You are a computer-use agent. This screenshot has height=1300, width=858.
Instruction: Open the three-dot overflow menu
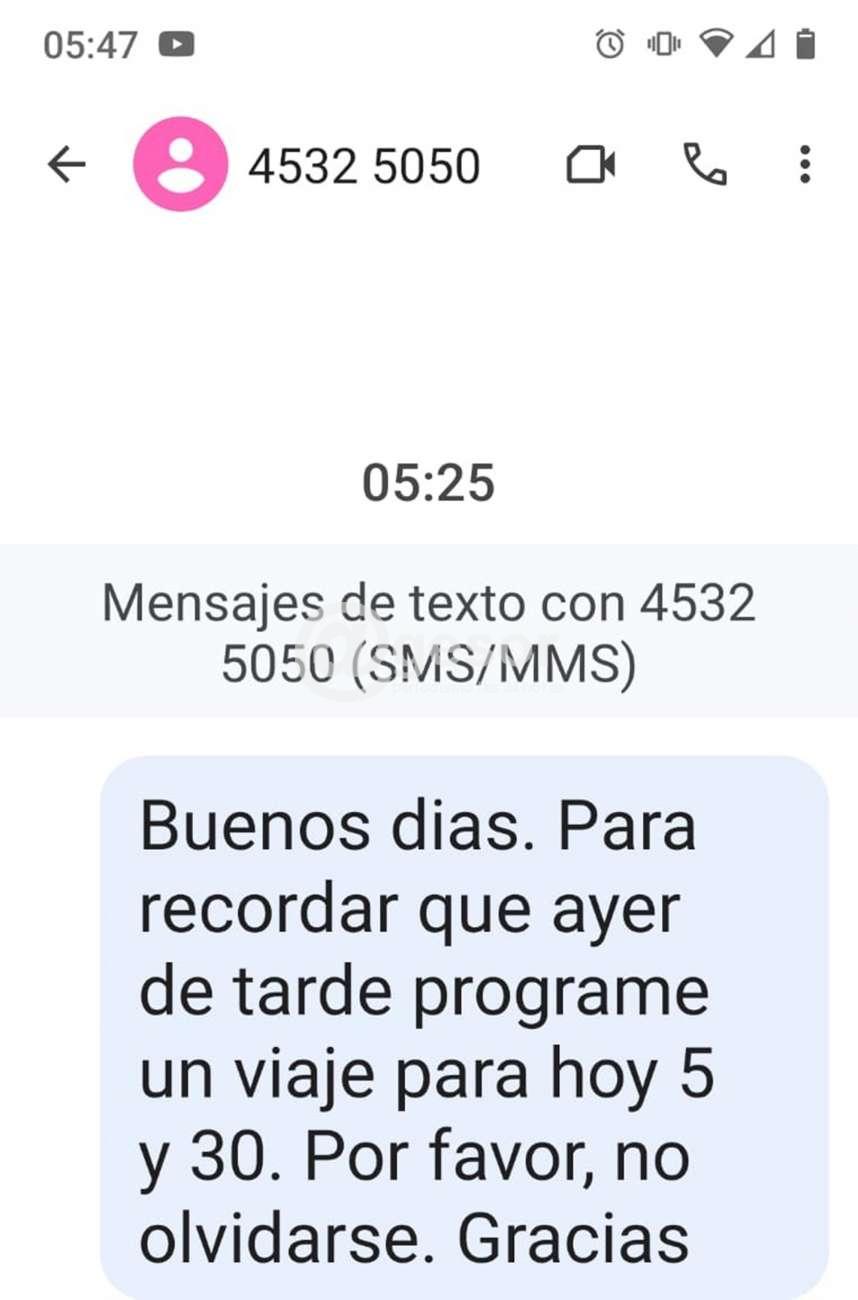[805, 165]
